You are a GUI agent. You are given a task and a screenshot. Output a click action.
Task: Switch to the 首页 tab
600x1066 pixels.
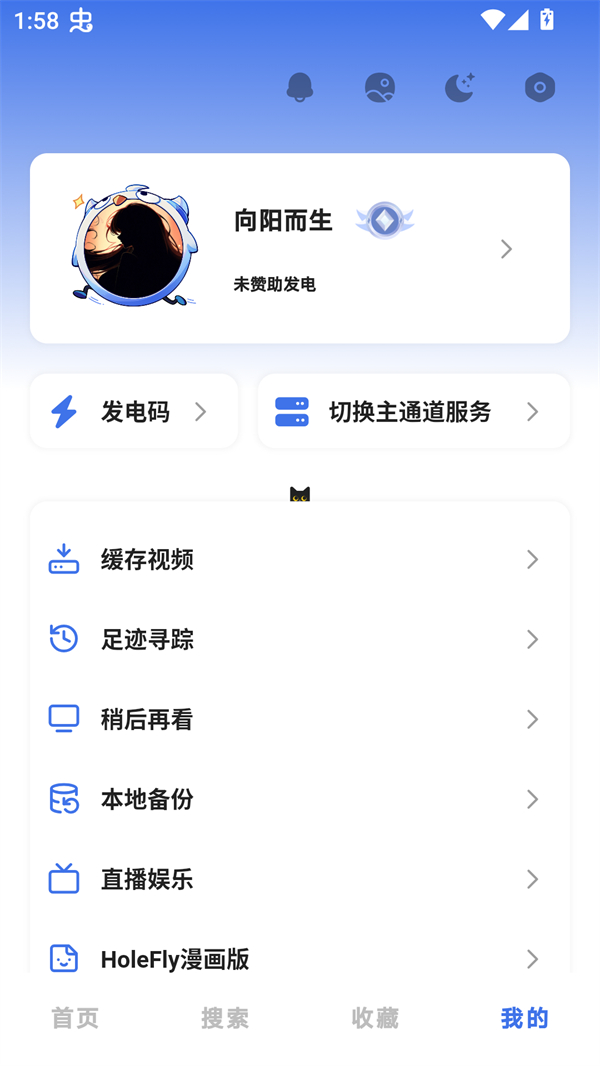pyautogui.click(x=75, y=1018)
